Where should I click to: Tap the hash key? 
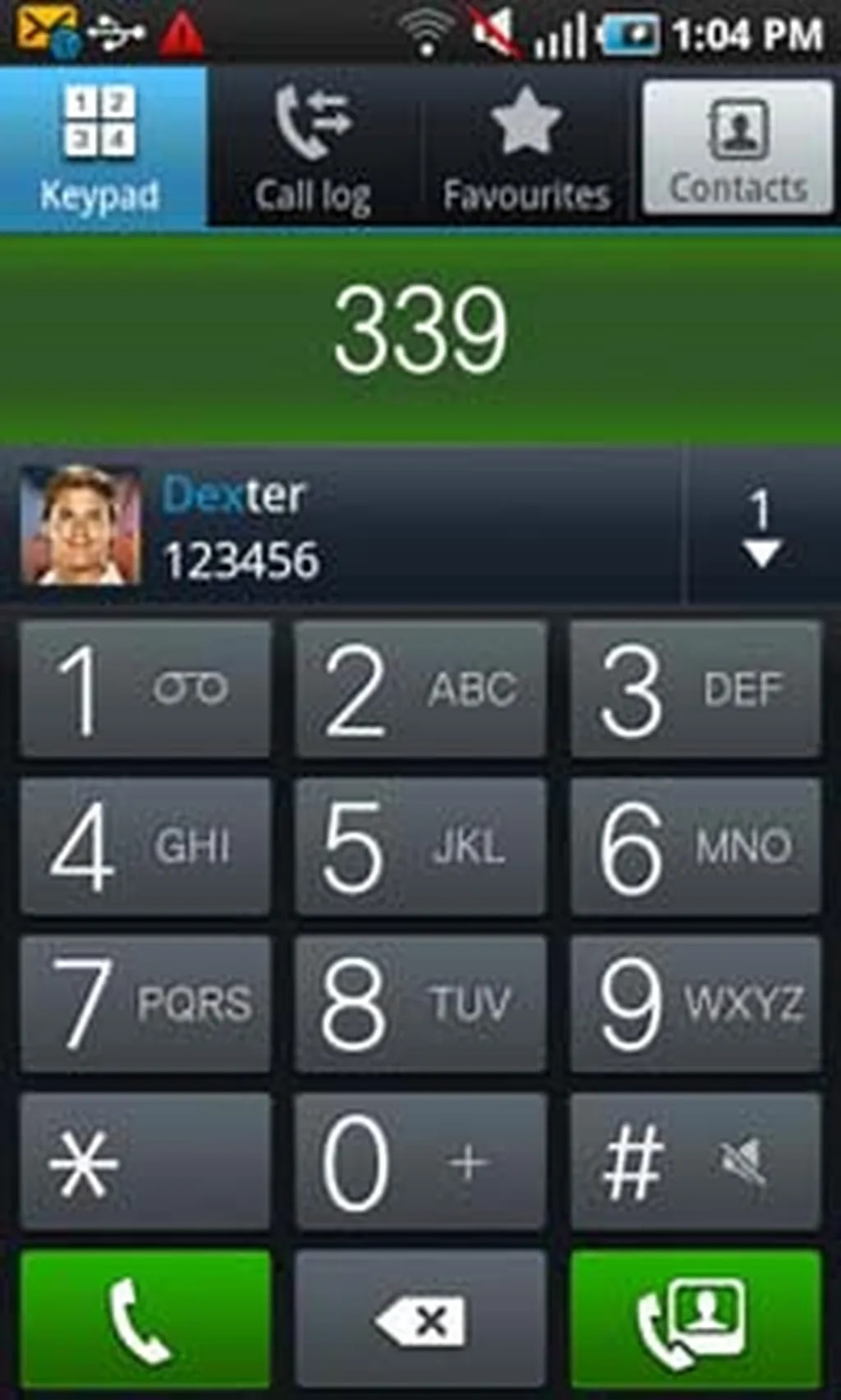(696, 1161)
